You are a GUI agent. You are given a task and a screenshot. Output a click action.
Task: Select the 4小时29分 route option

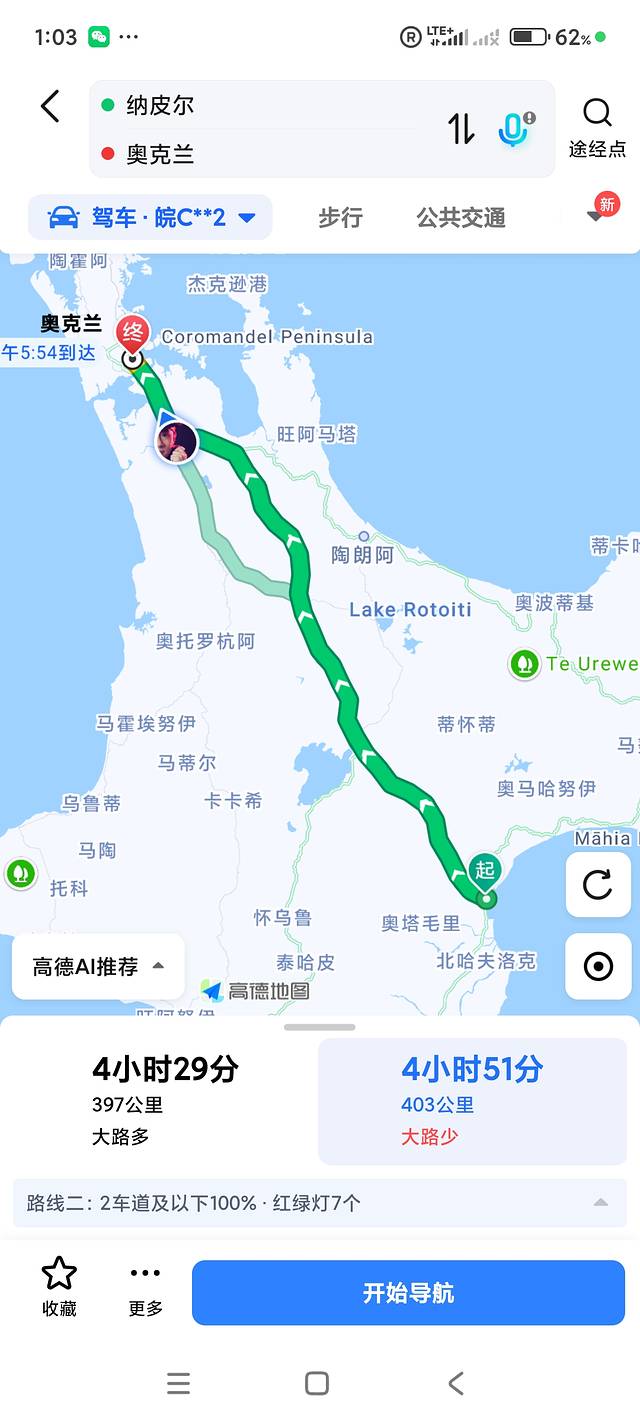pyautogui.click(x=165, y=1100)
